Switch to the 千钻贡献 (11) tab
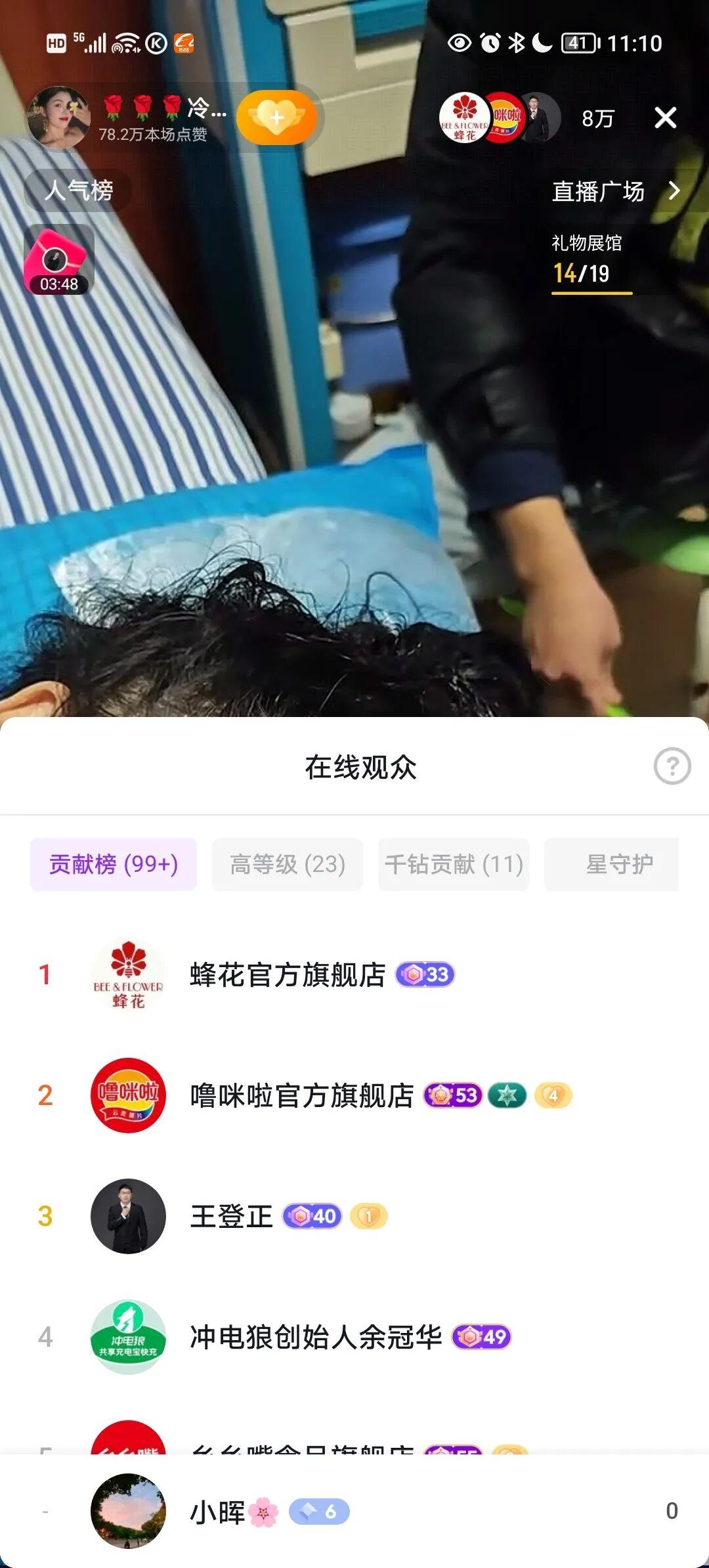Viewport: 709px width, 1568px height. tap(453, 865)
